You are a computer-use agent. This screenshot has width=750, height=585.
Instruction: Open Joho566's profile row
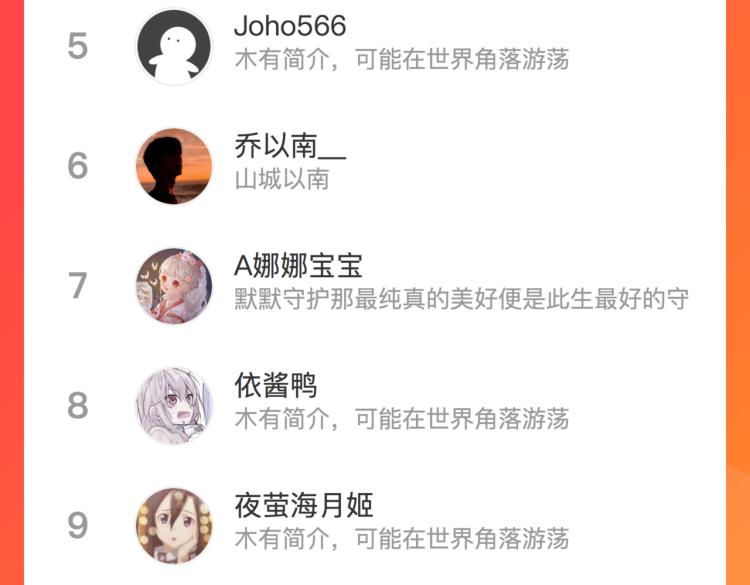pyautogui.click(x=375, y=46)
